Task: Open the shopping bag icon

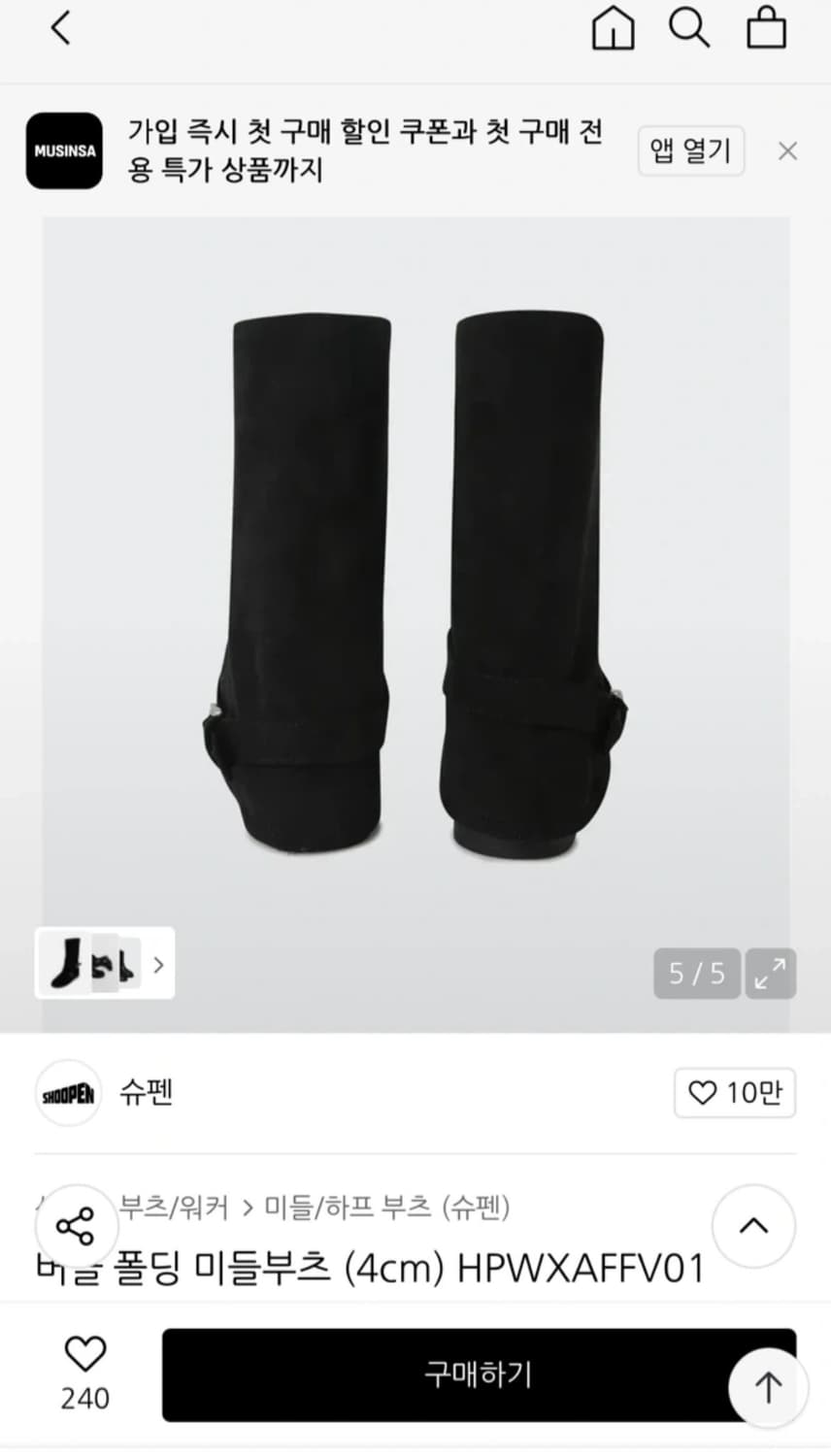Action: pyautogui.click(x=766, y=28)
